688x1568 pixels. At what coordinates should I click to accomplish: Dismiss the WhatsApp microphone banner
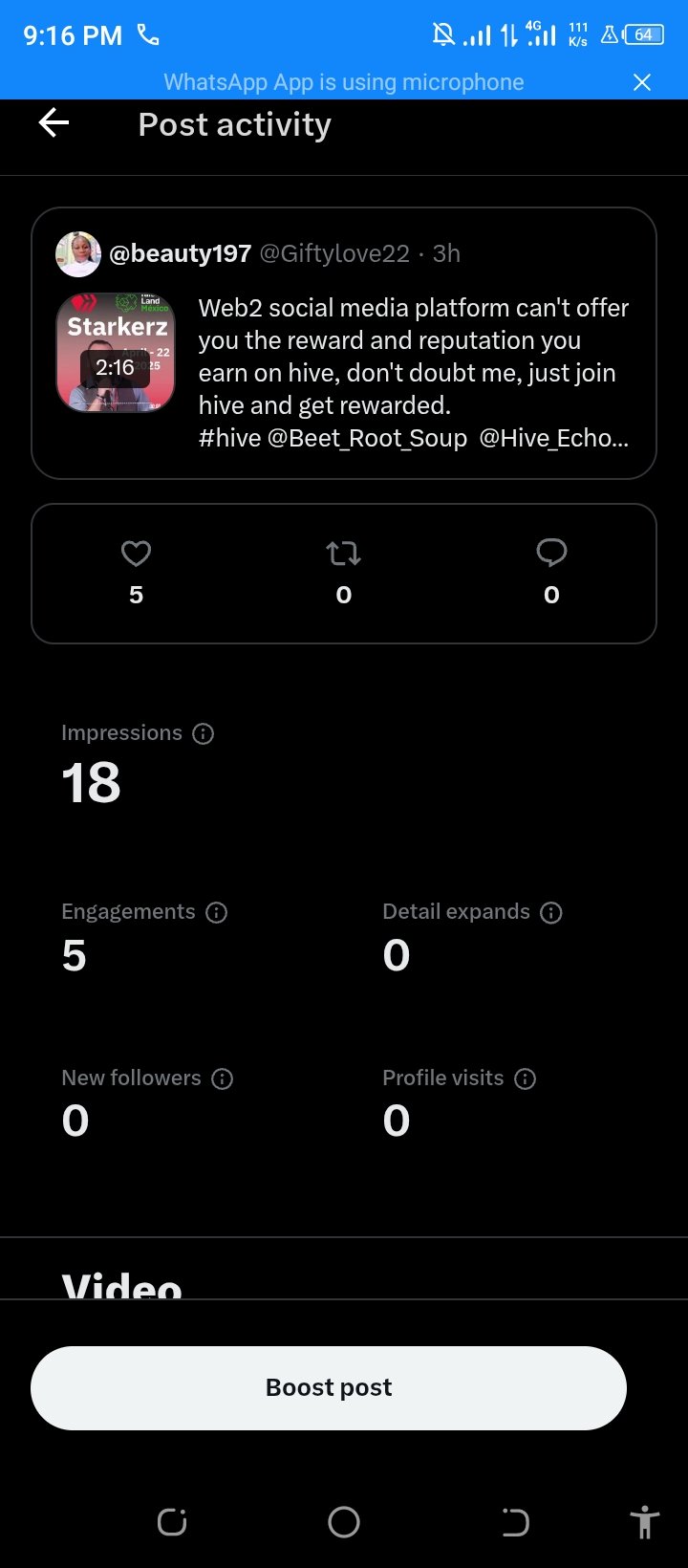tap(642, 82)
